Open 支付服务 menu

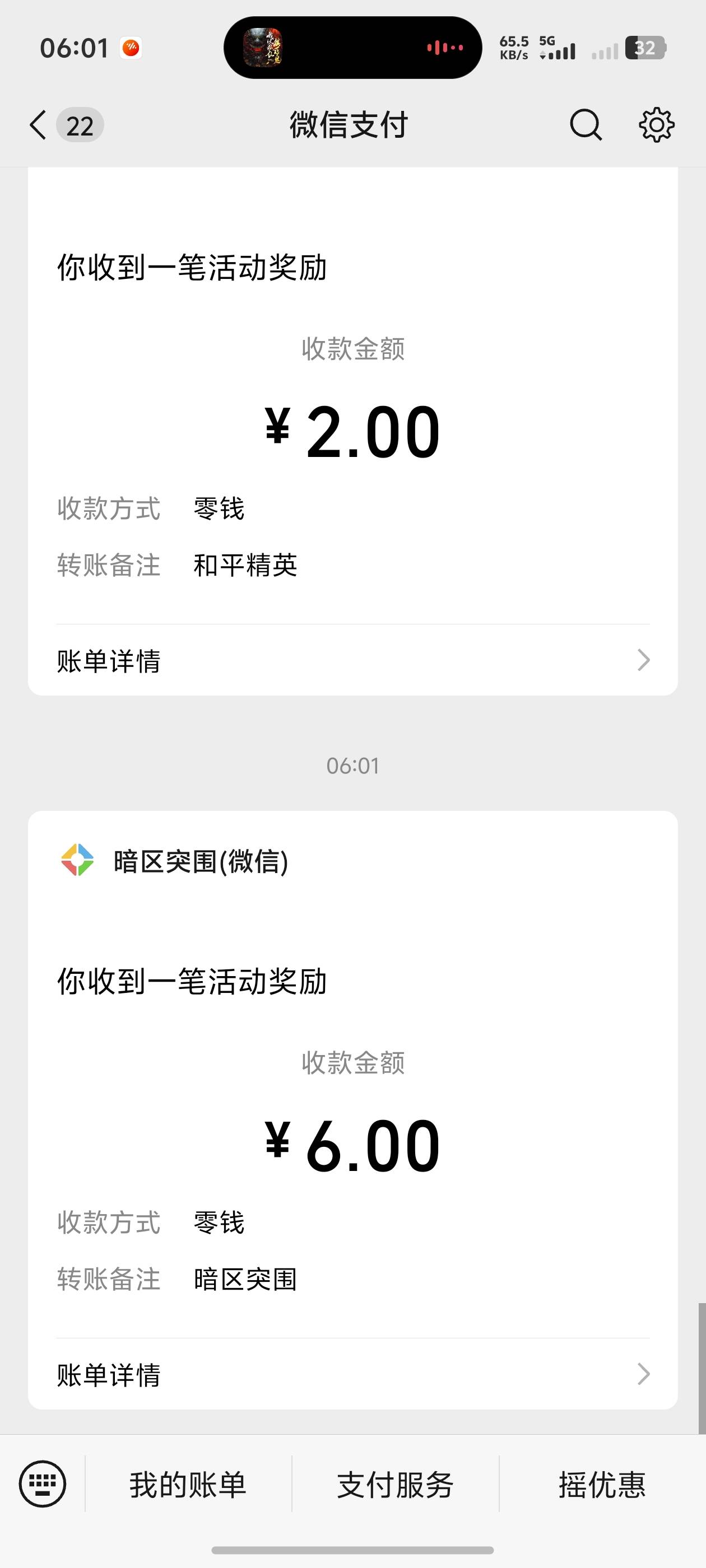[396, 1485]
